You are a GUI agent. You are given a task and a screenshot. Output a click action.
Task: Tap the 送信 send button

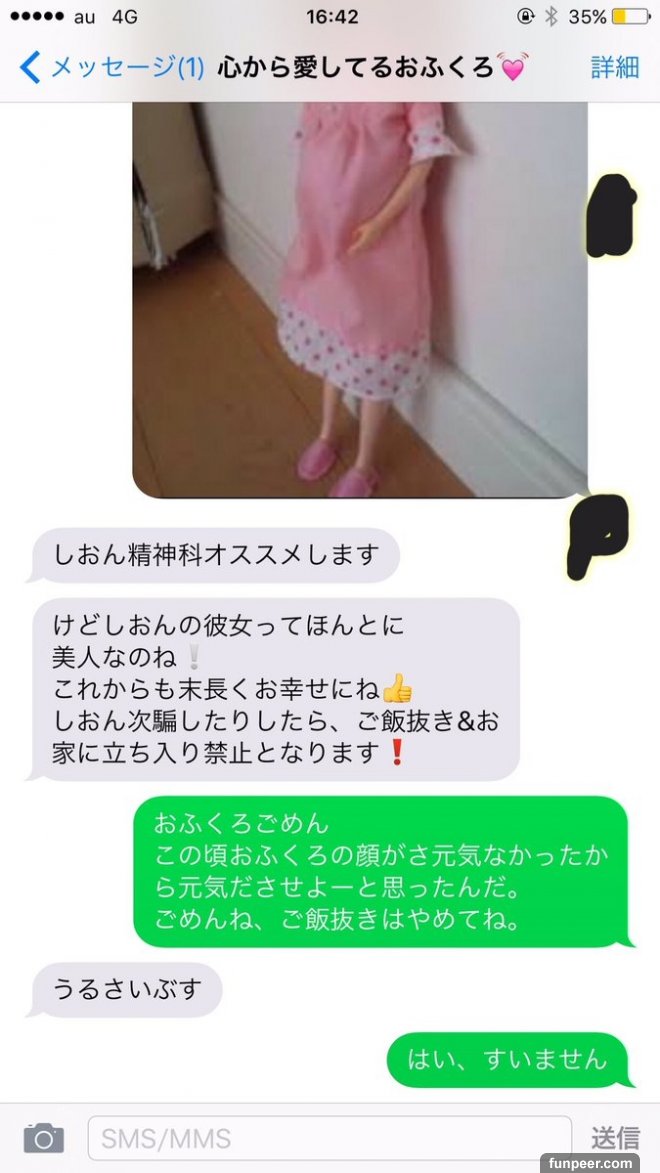615,1138
